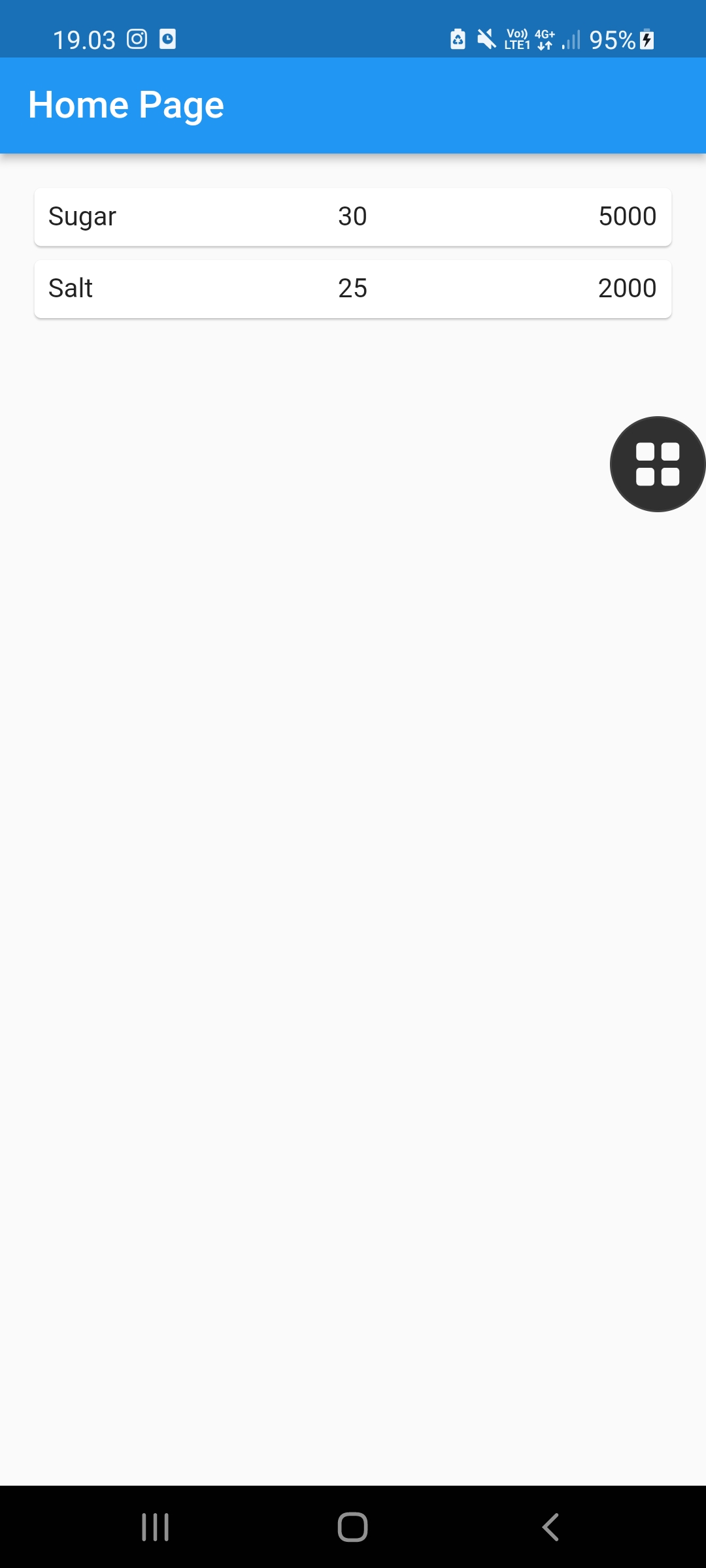Tap the muted volume icon

[485, 40]
